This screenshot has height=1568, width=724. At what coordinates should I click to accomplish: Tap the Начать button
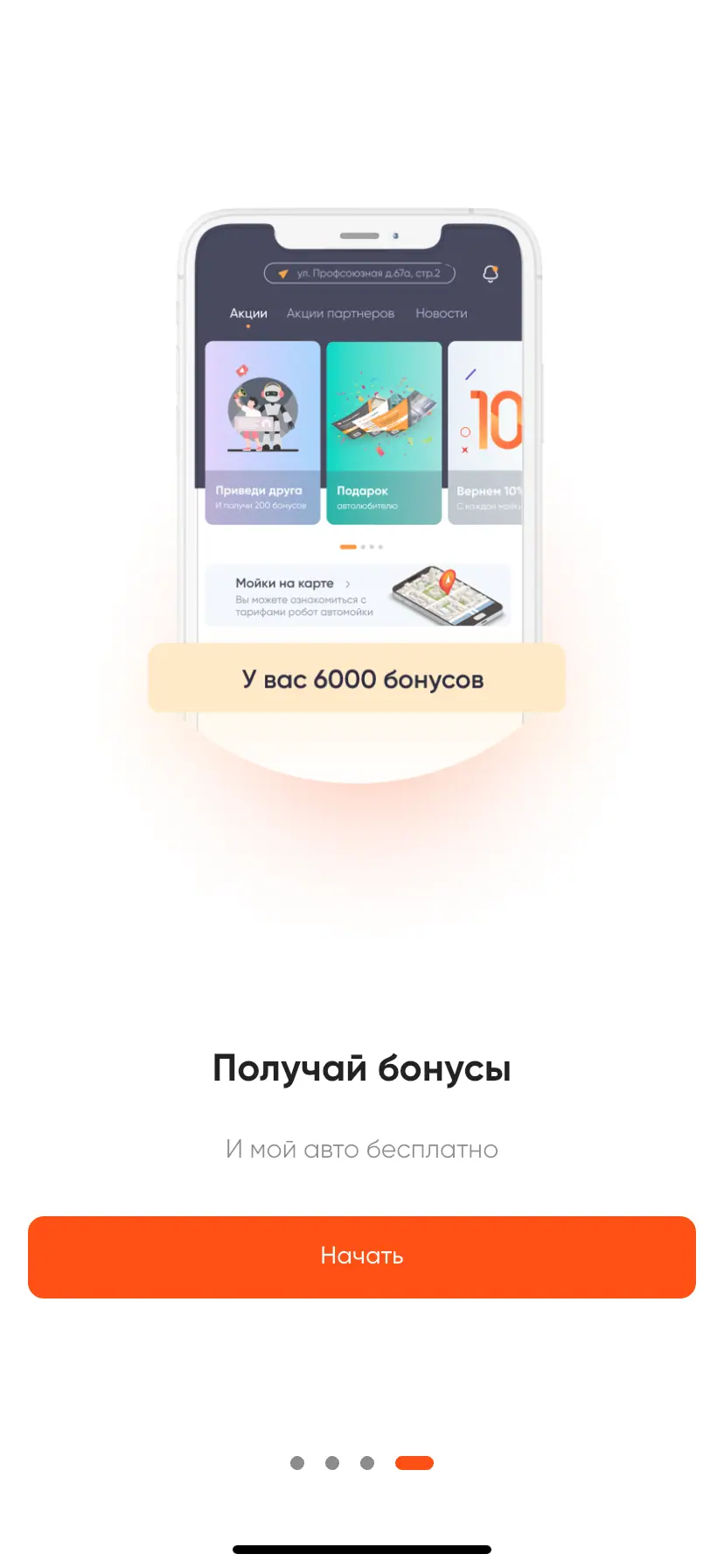362,1256
